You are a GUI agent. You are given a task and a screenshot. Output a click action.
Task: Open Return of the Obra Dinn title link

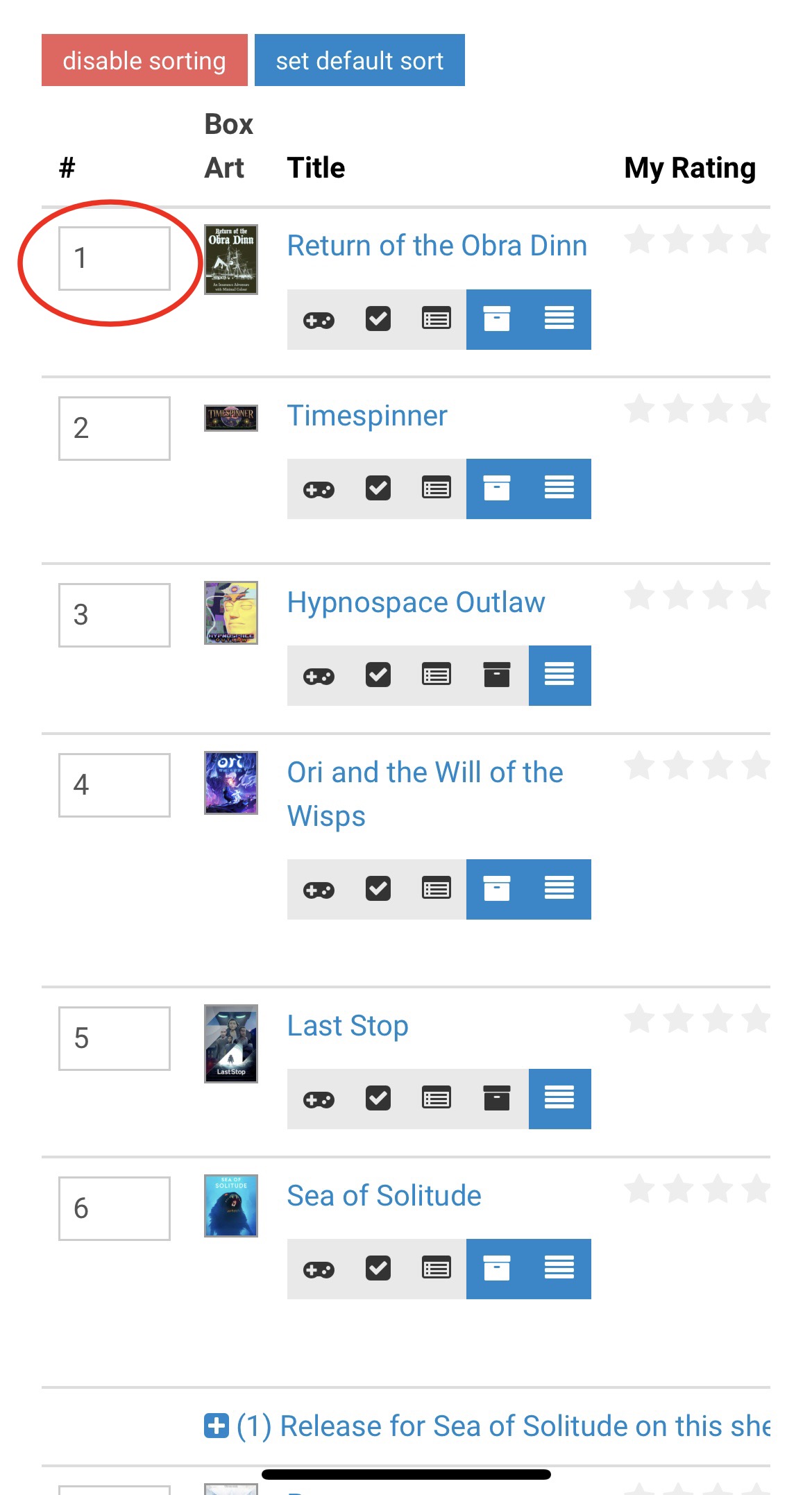[437, 246]
